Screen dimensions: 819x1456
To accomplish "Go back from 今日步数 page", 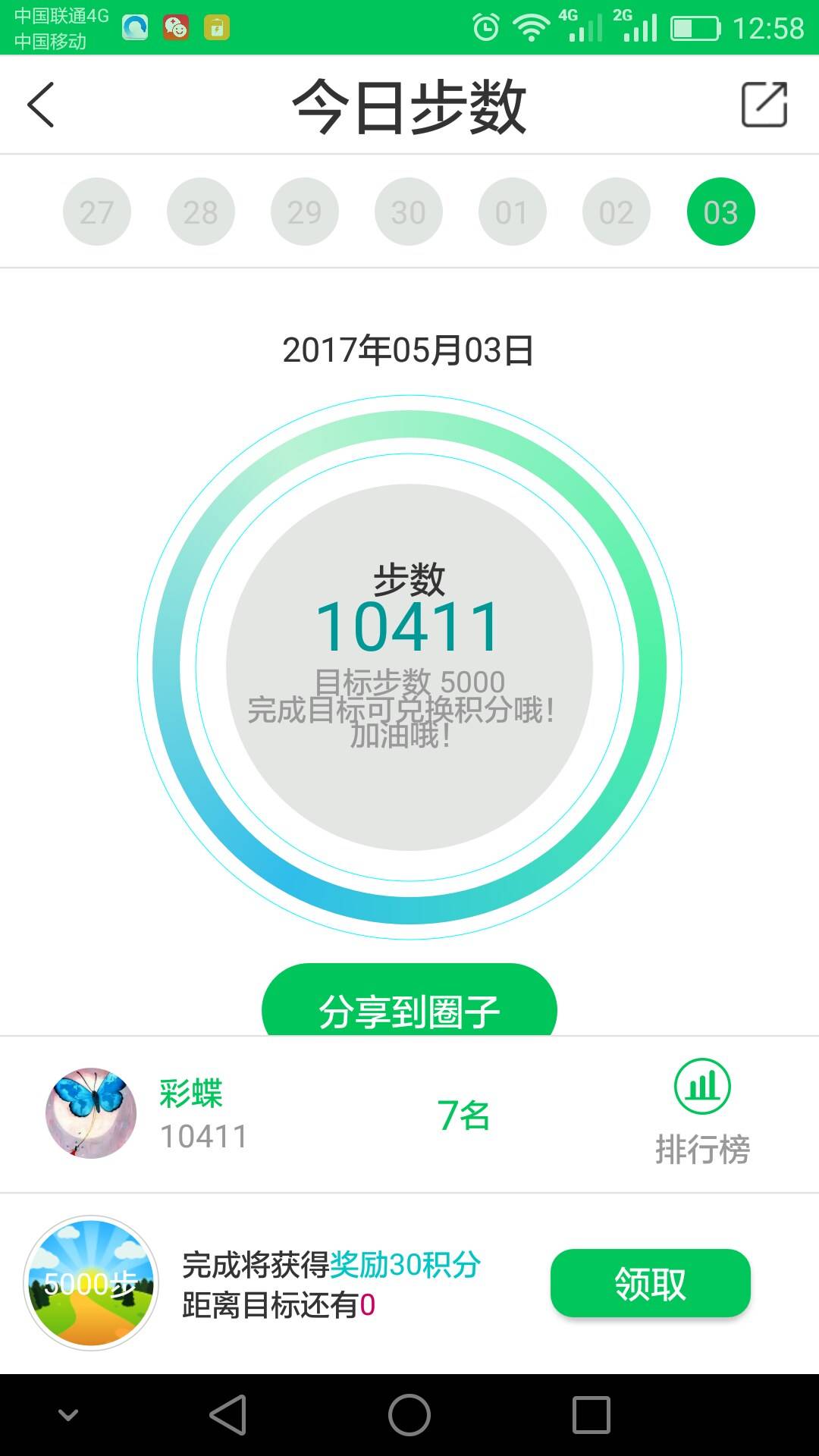I will pyautogui.click(x=41, y=105).
